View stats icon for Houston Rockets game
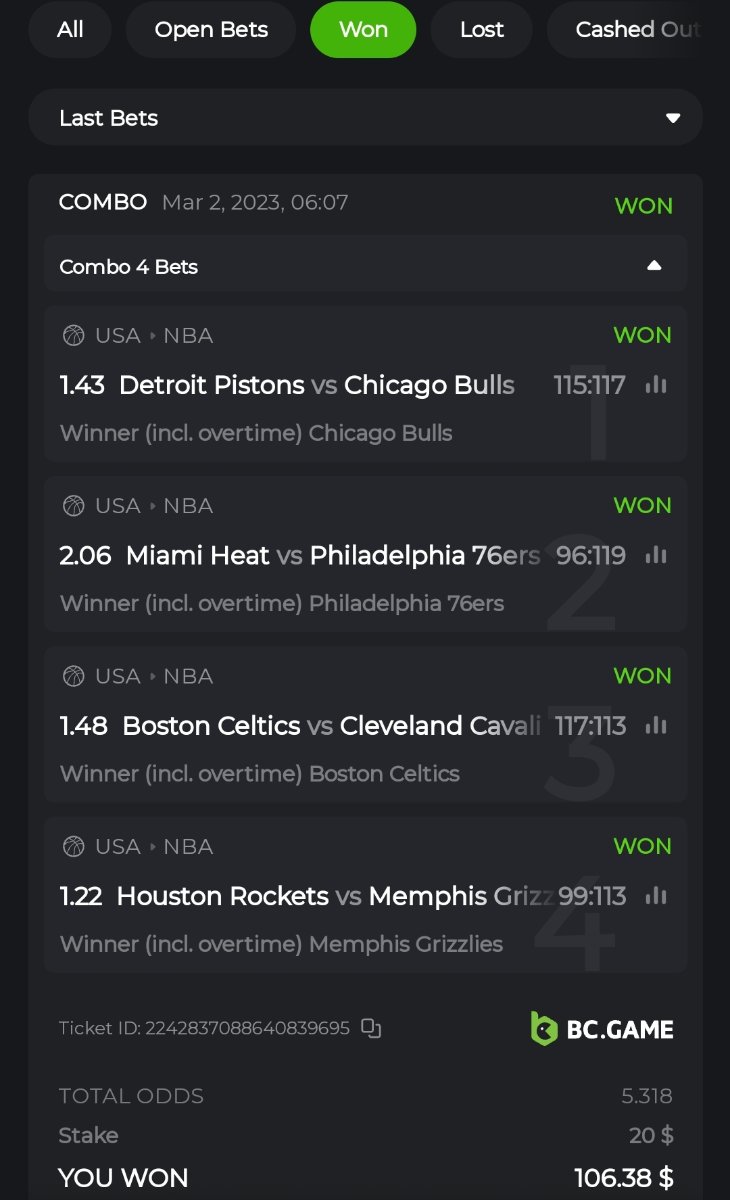The width and height of the screenshot is (730, 1200). coord(656,896)
